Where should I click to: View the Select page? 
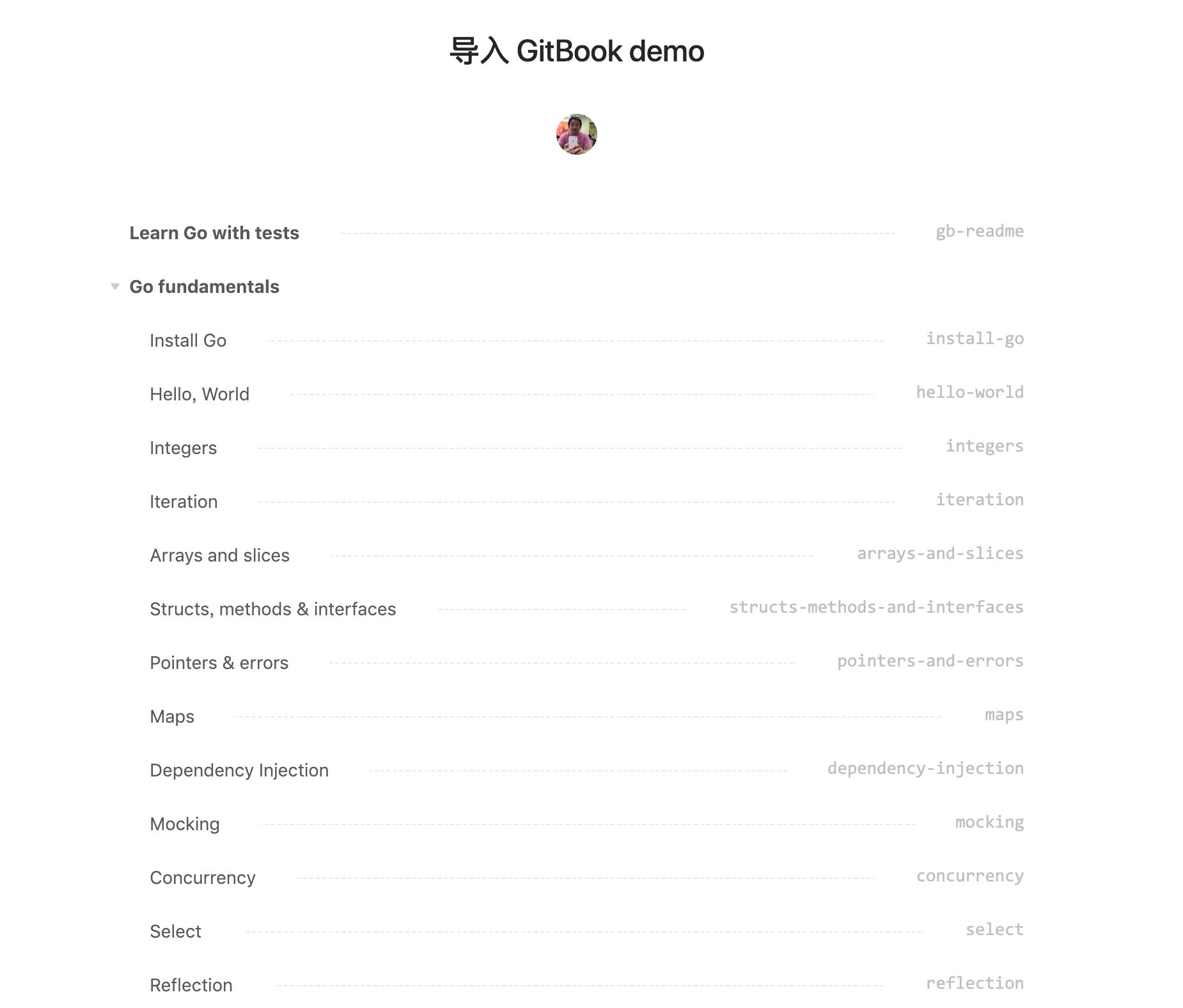(176, 931)
